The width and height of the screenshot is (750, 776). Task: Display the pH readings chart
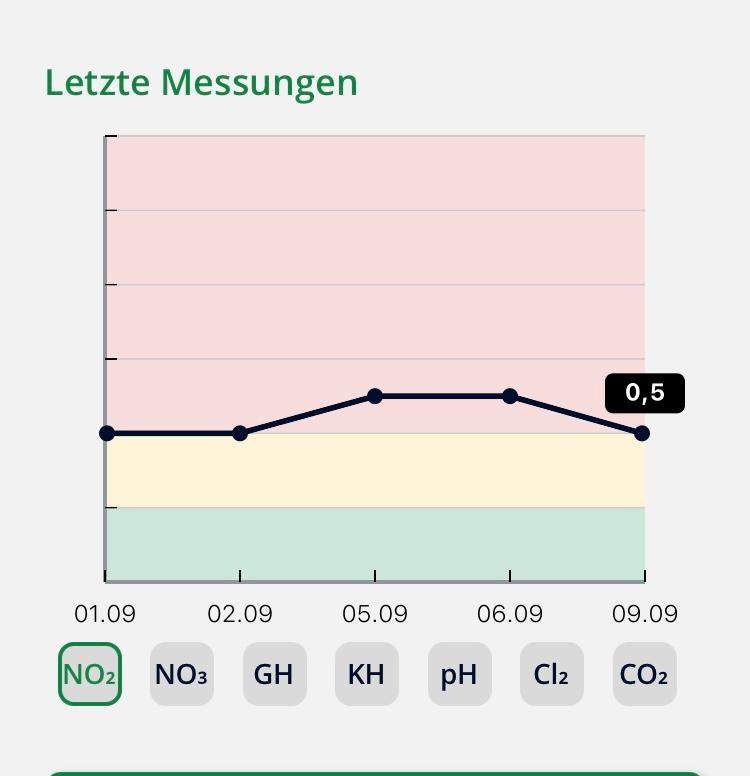point(458,674)
